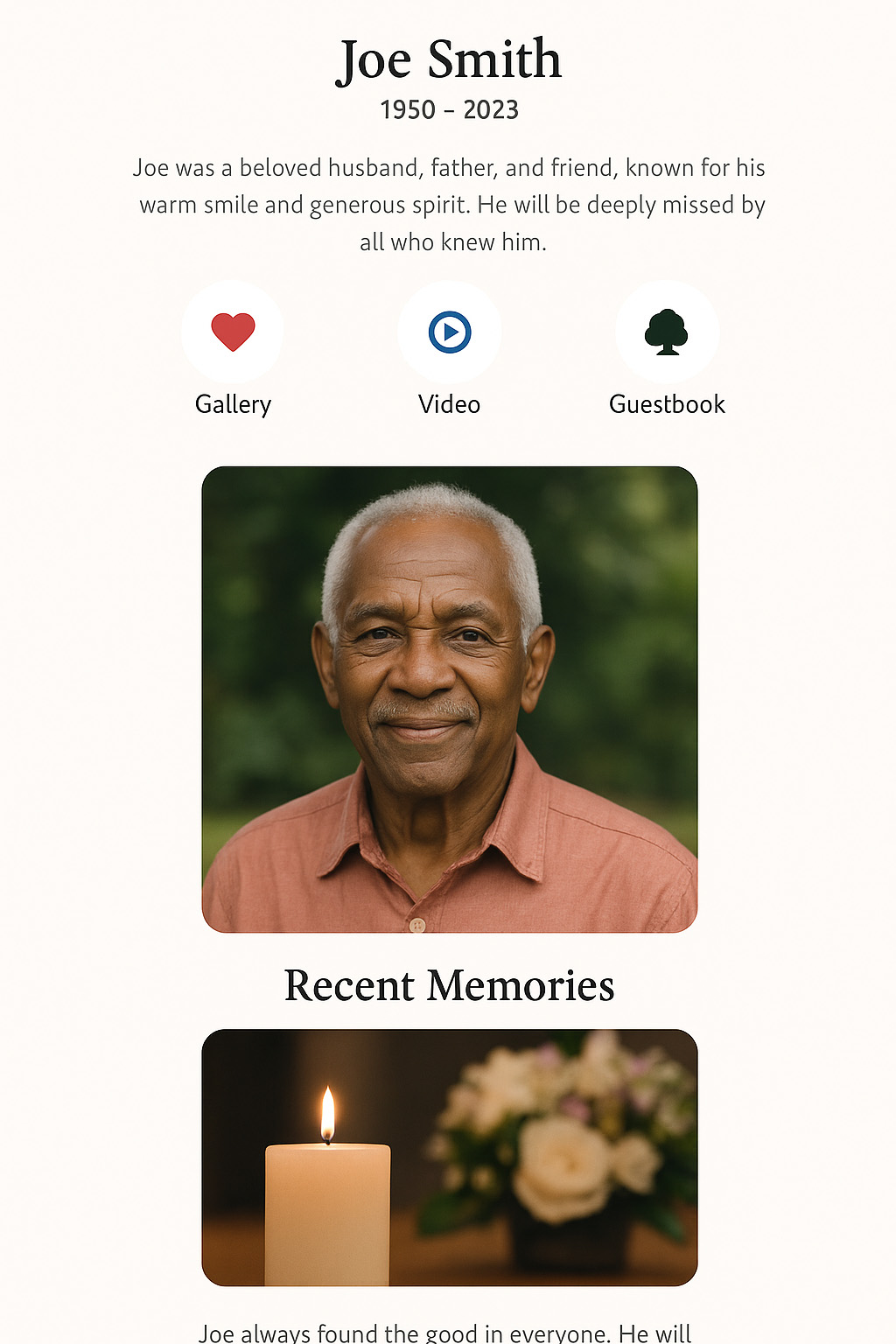Play the memorial Video
Viewport: 896px width, 1344px height.
coord(450,332)
